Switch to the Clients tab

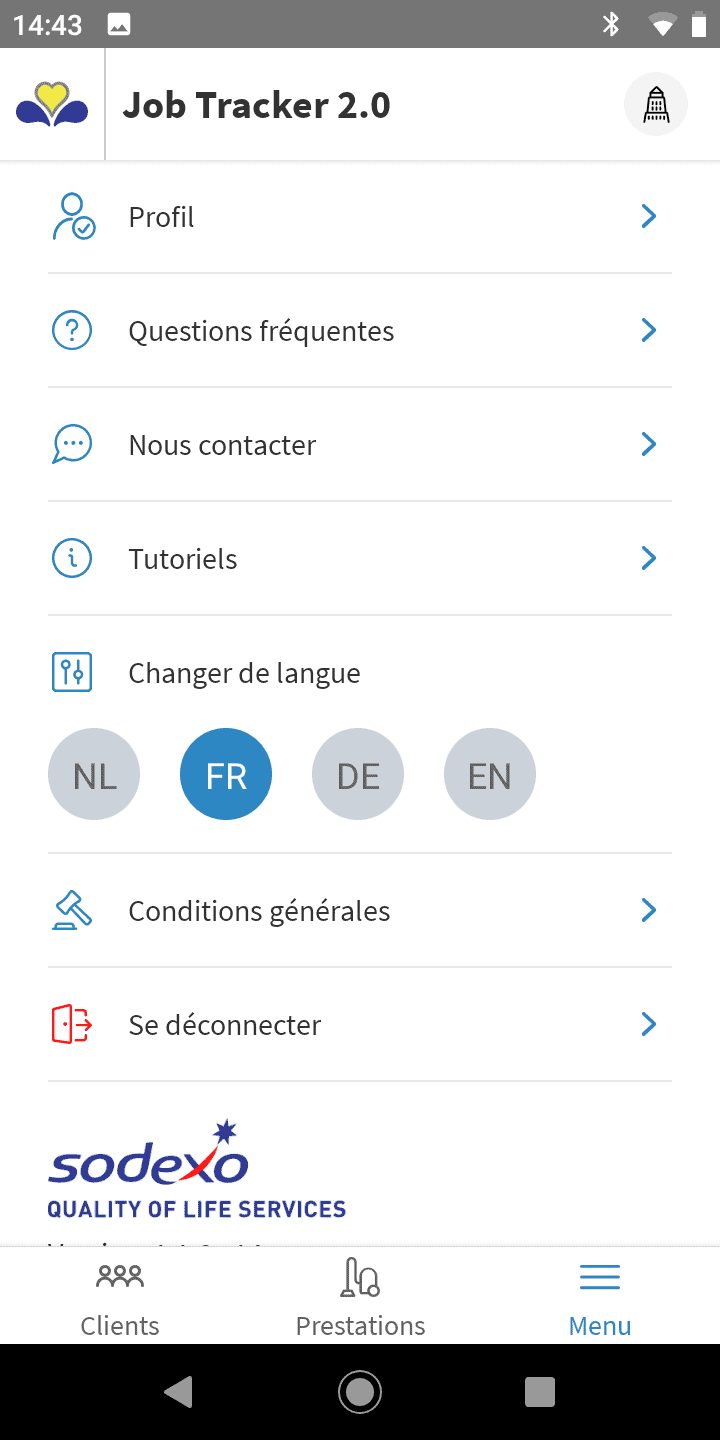(x=120, y=1296)
